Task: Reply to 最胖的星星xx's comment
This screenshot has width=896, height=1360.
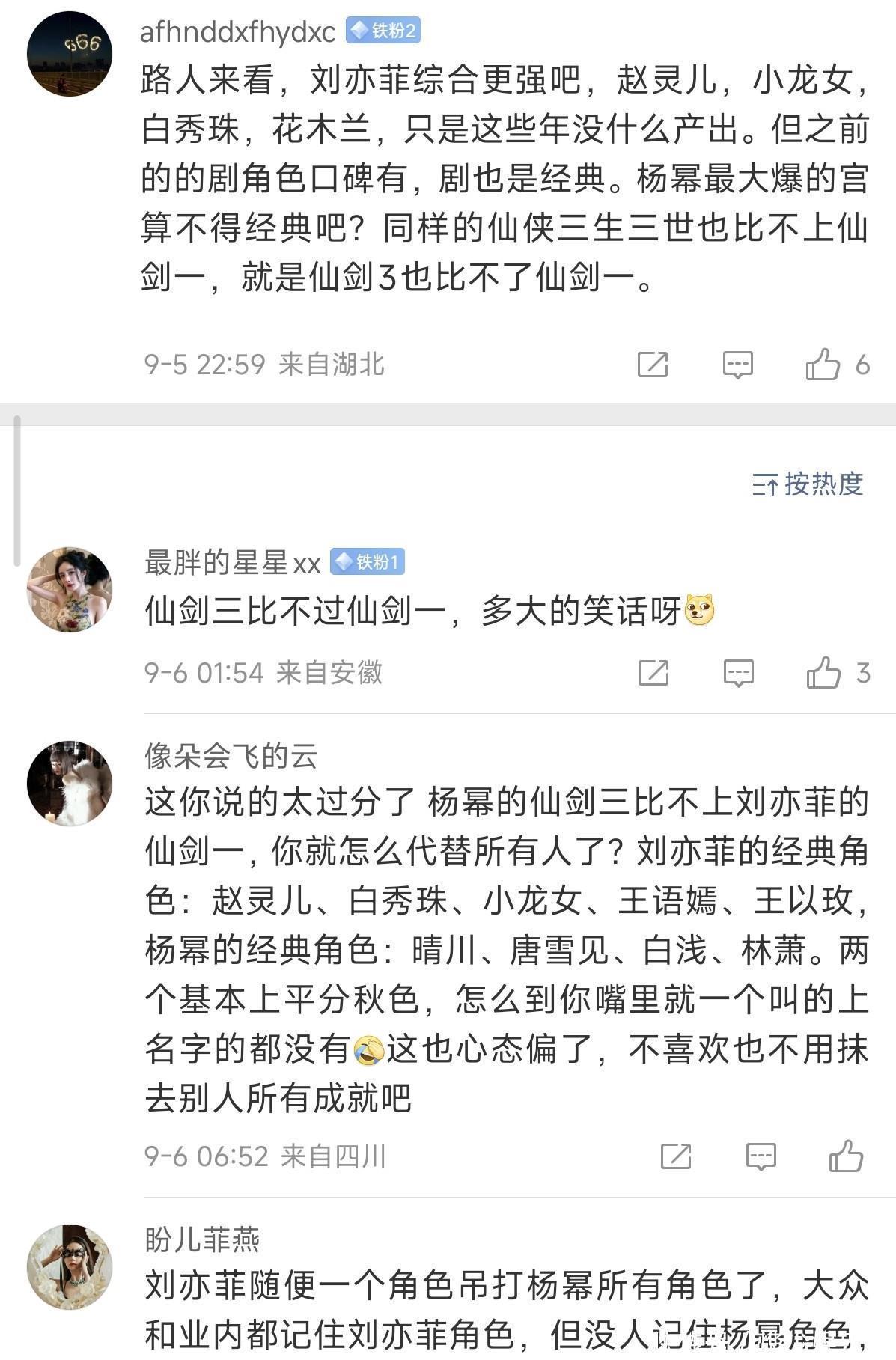Action: tap(738, 673)
